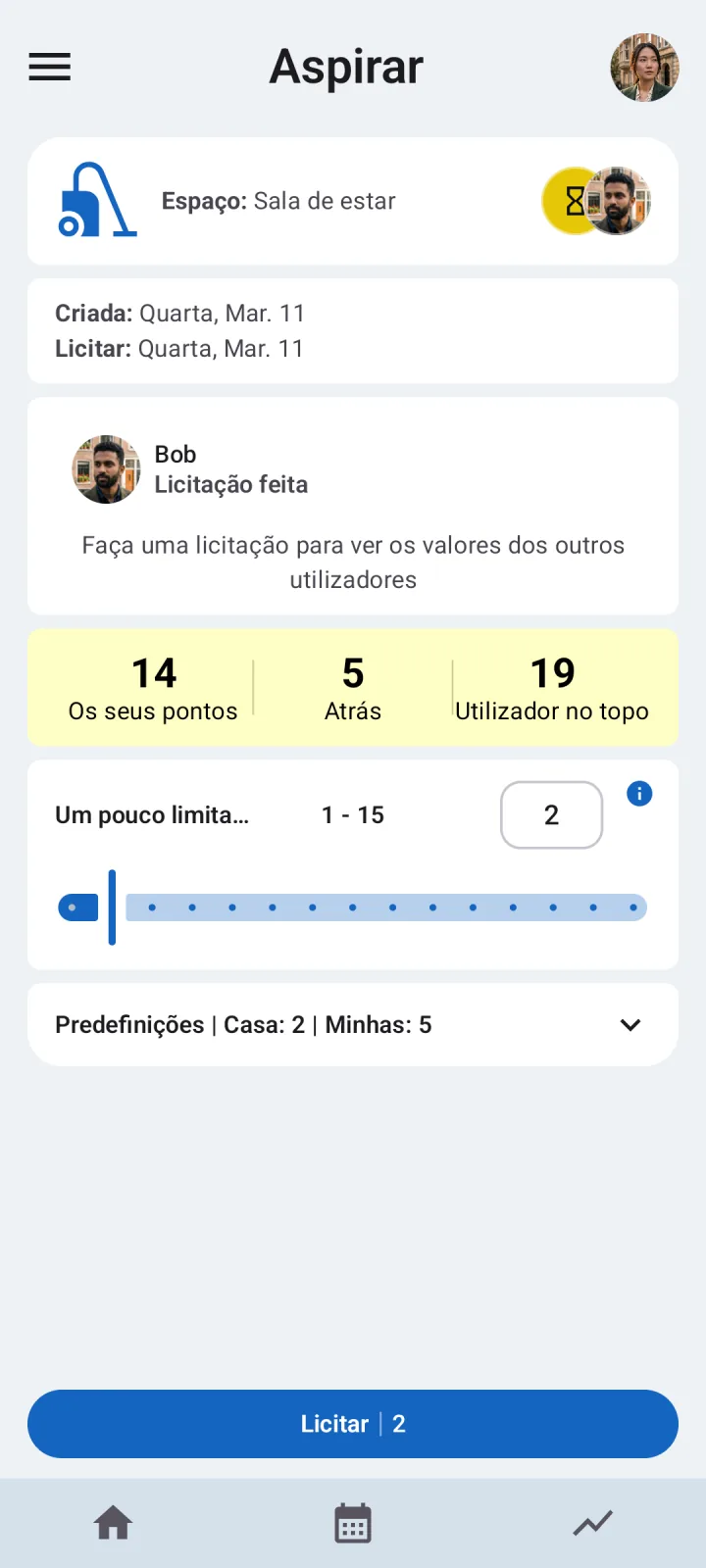
Task: Click 'Espaço: Sala de estar' header
Action: click(x=277, y=201)
